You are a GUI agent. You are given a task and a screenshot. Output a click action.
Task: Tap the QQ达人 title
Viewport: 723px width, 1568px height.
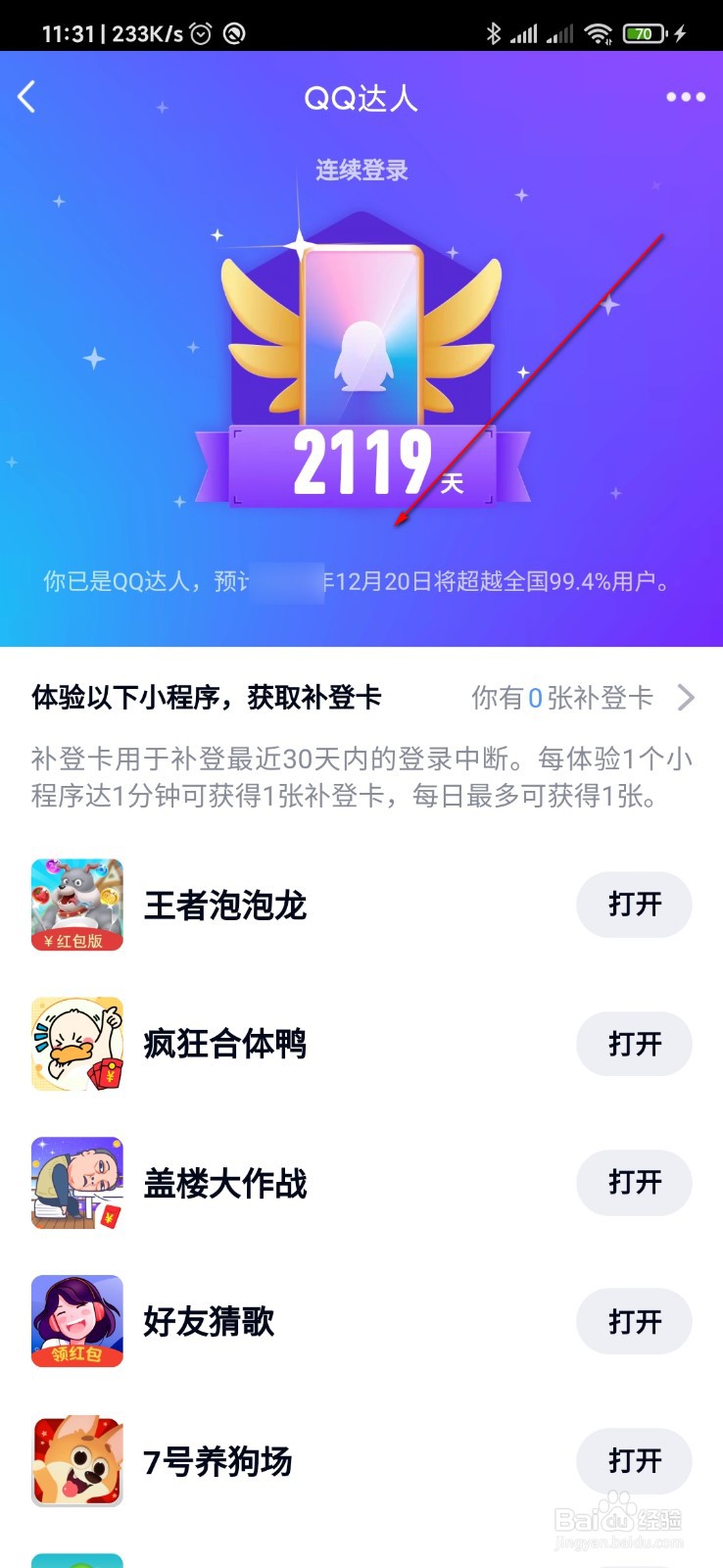point(361,97)
